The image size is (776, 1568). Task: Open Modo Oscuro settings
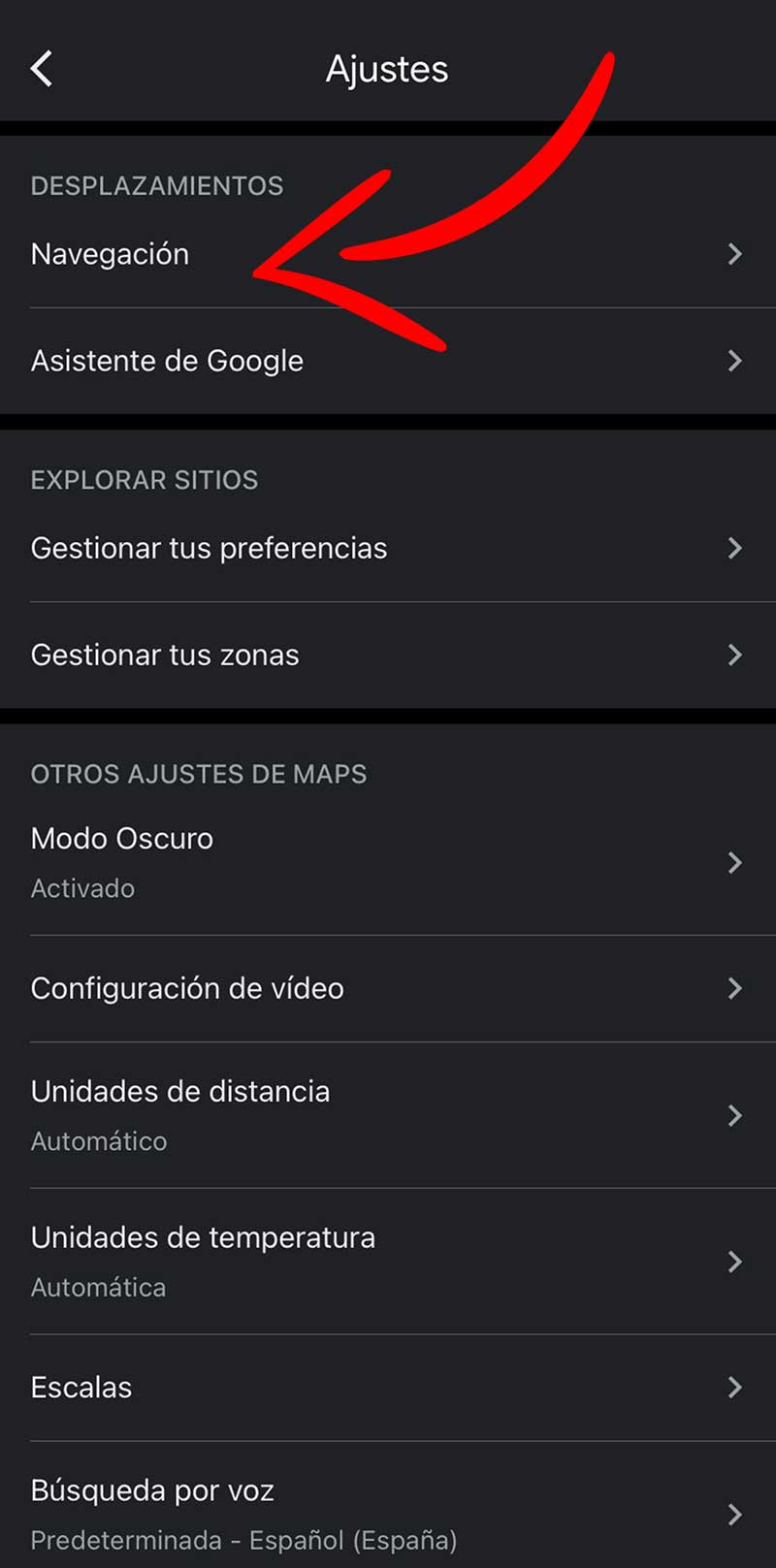[x=121, y=838]
